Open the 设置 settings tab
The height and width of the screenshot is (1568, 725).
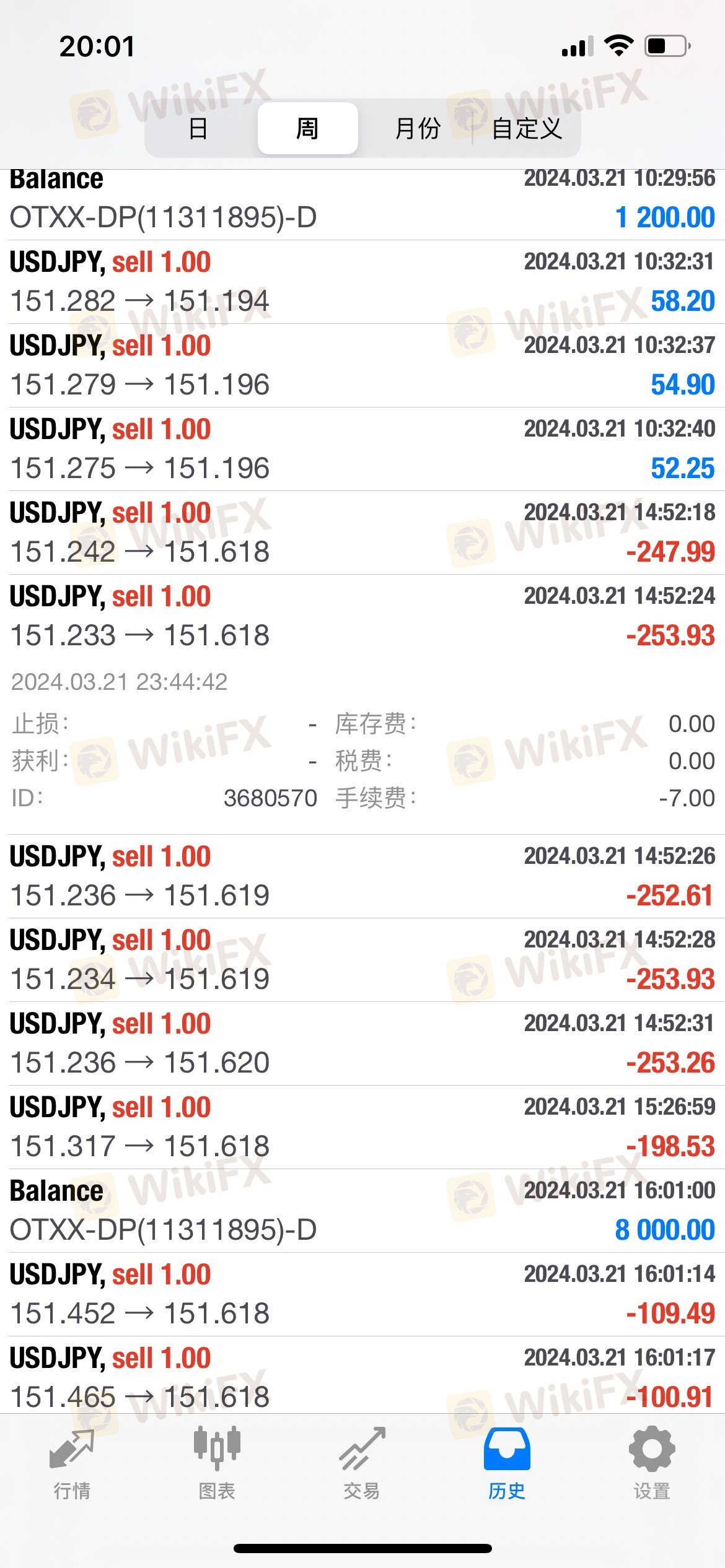point(652,1465)
